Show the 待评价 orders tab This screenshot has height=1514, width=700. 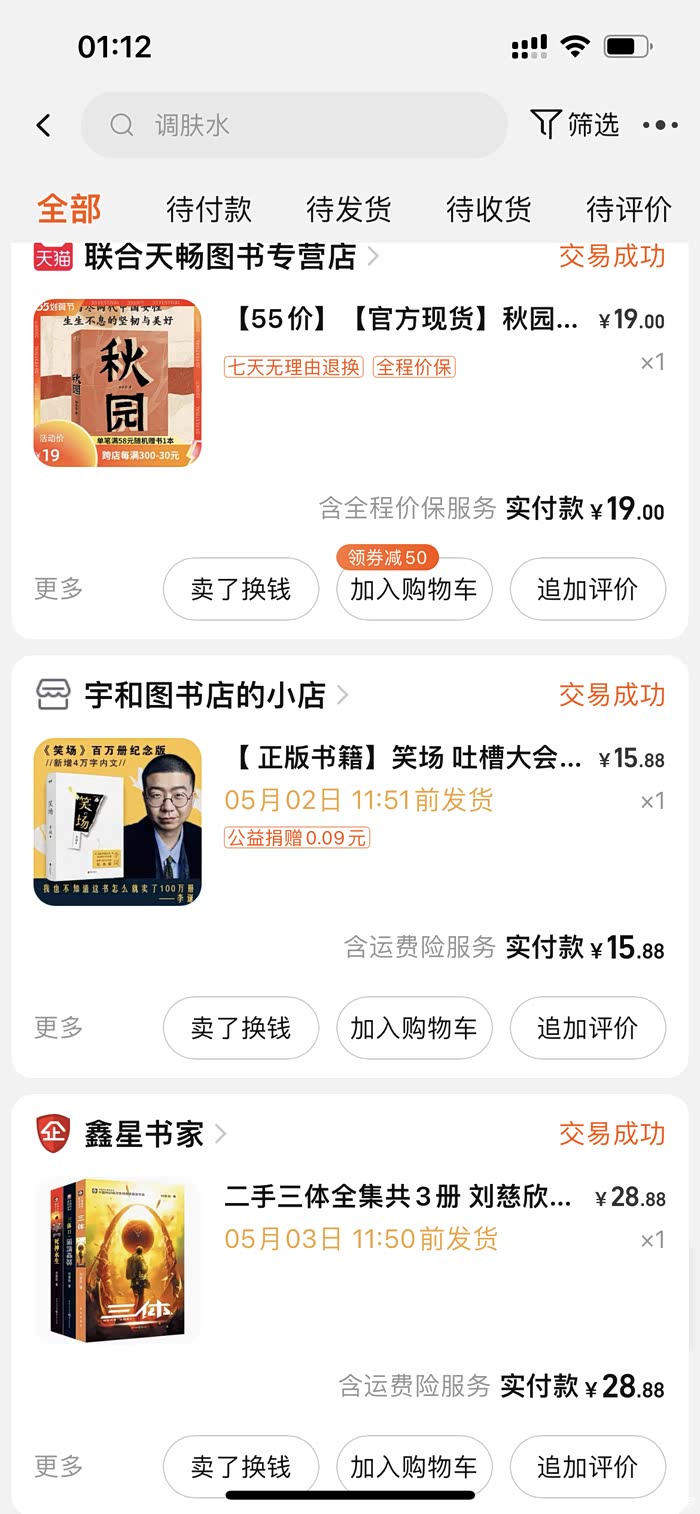(x=628, y=210)
